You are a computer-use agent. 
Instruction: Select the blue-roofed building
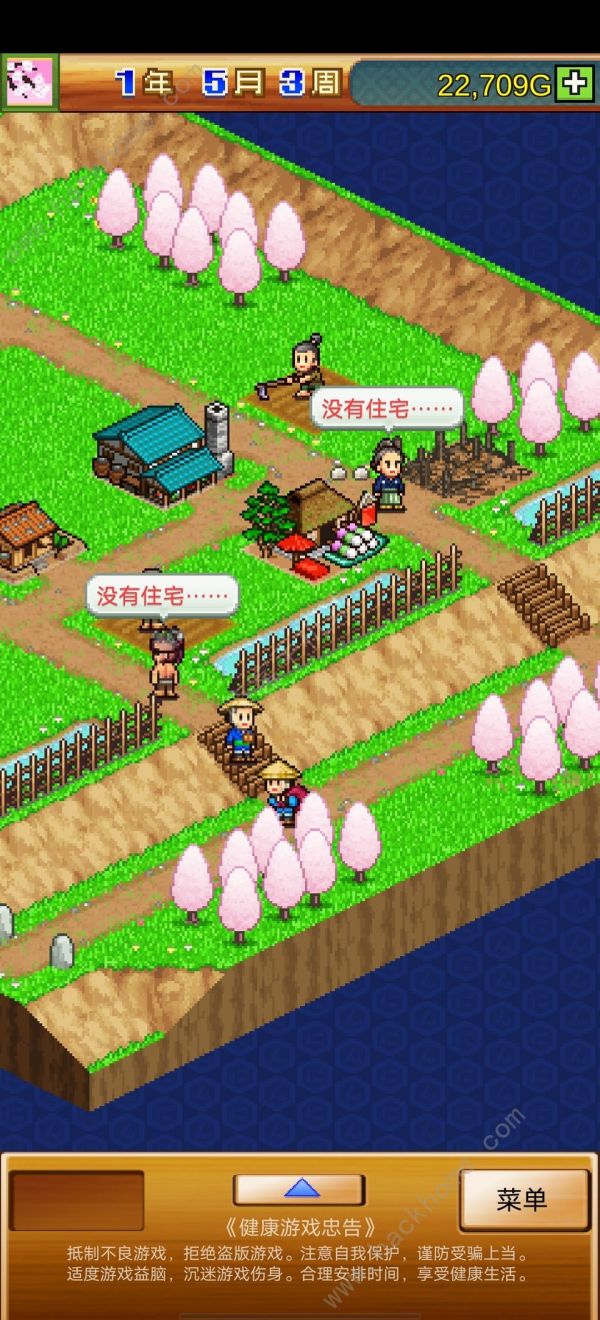160,450
